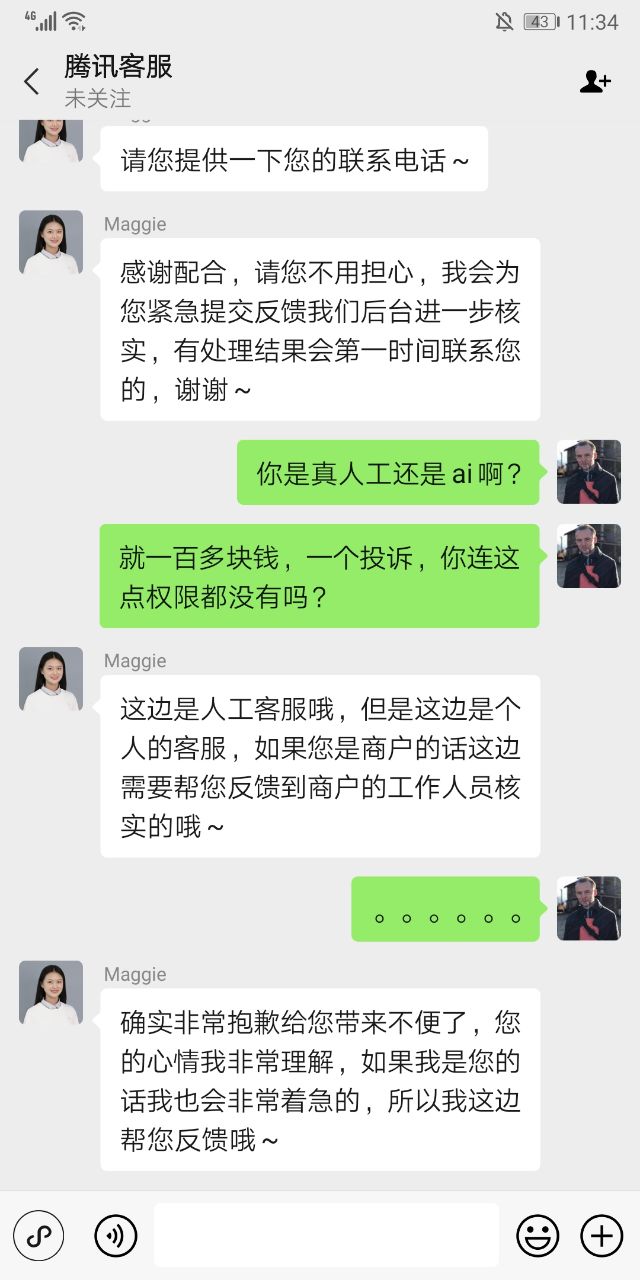
Task: Tap my avatar beside 你是真人工还是ai啊 message
Action: (588, 472)
